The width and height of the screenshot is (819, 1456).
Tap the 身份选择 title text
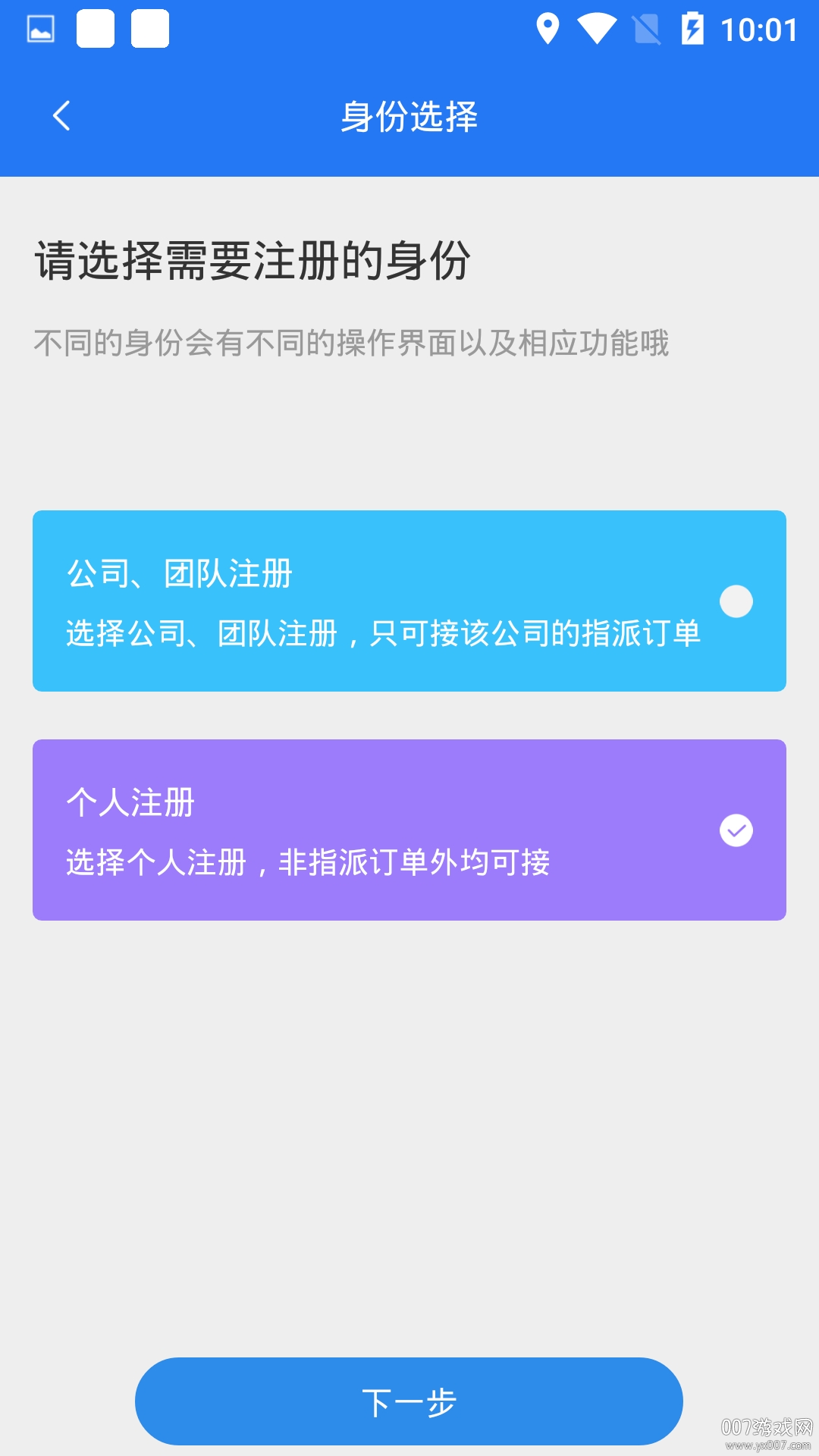click(x=409, y=115)
